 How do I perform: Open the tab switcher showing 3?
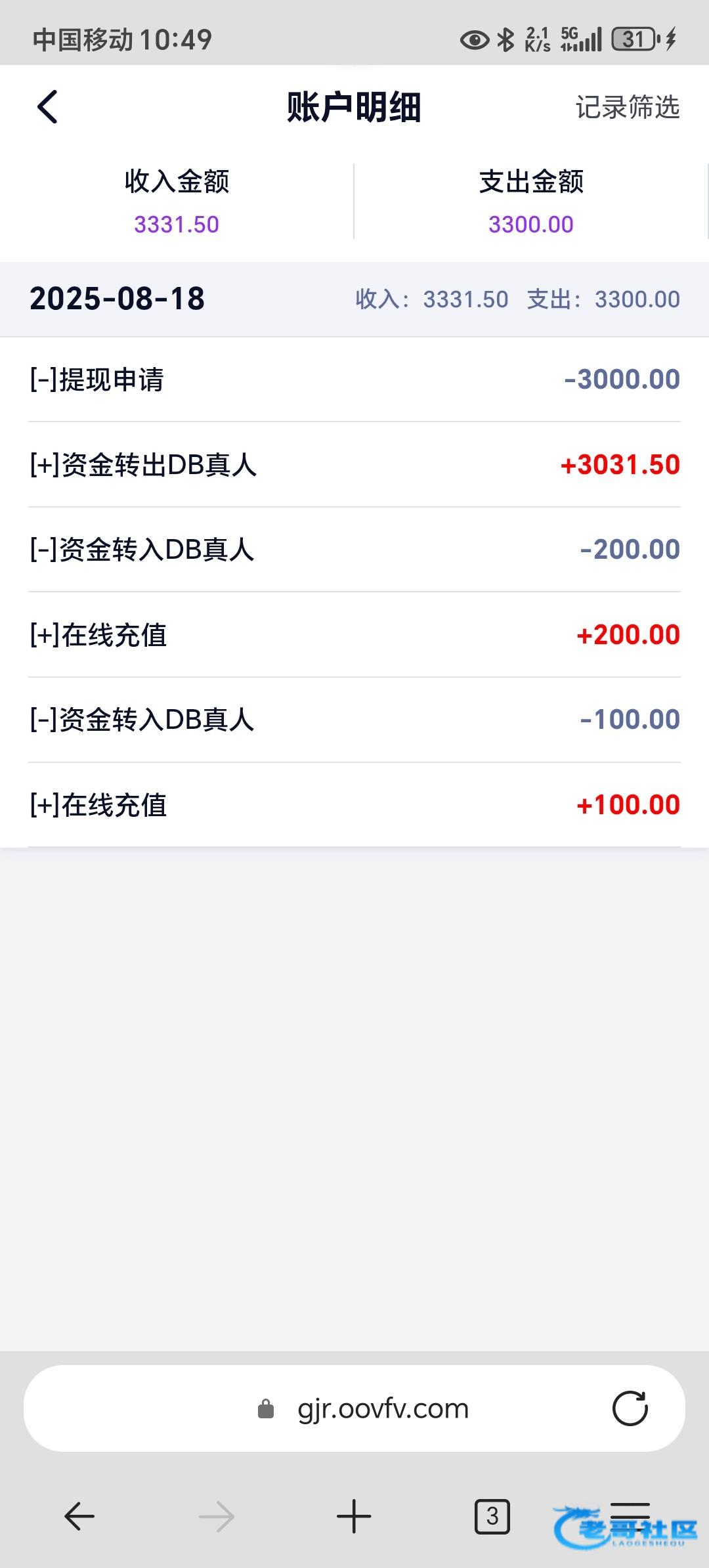click(x=492, y=1516)
